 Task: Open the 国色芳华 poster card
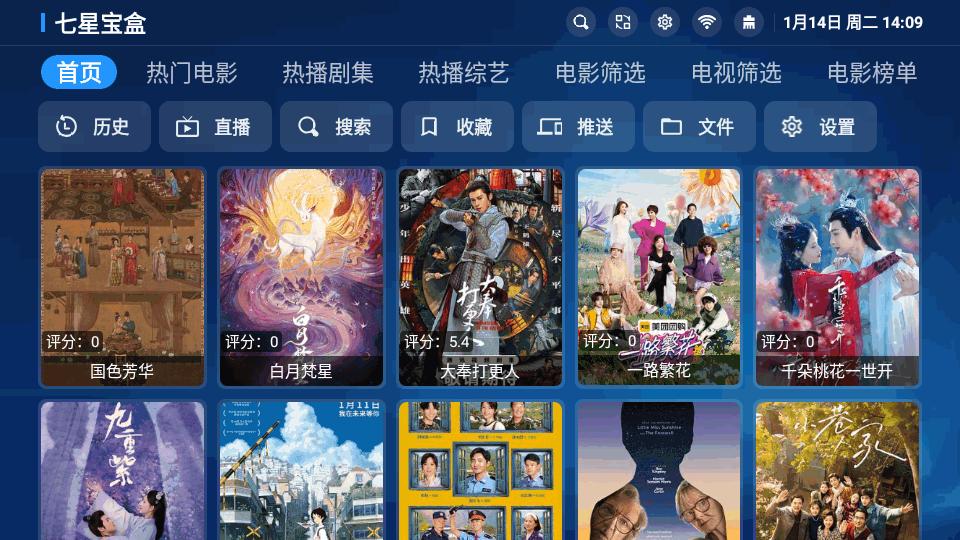coord(122,277)
